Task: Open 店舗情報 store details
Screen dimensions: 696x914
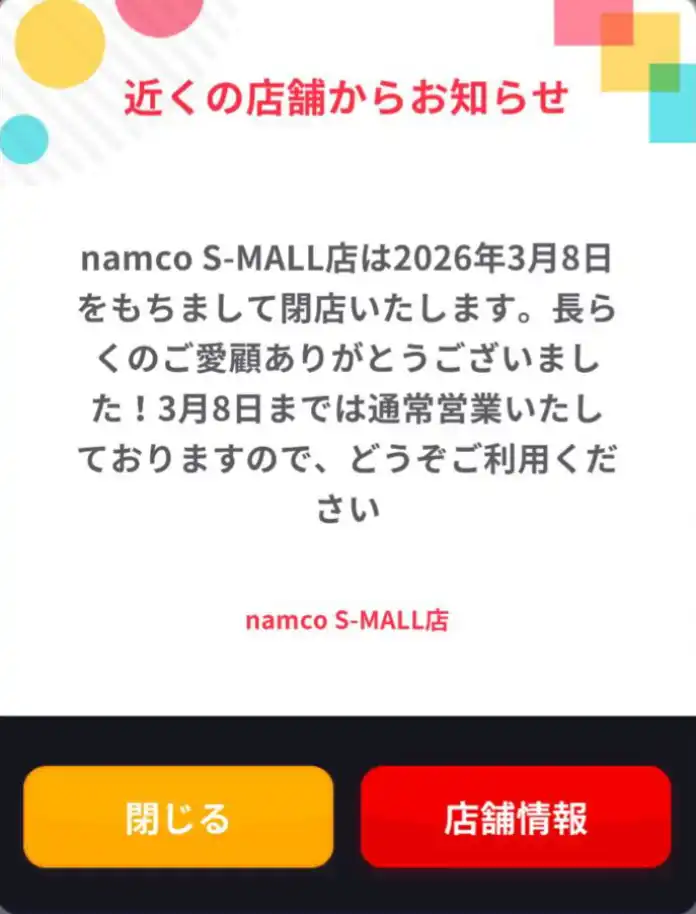Action: [x=515, y=817]
